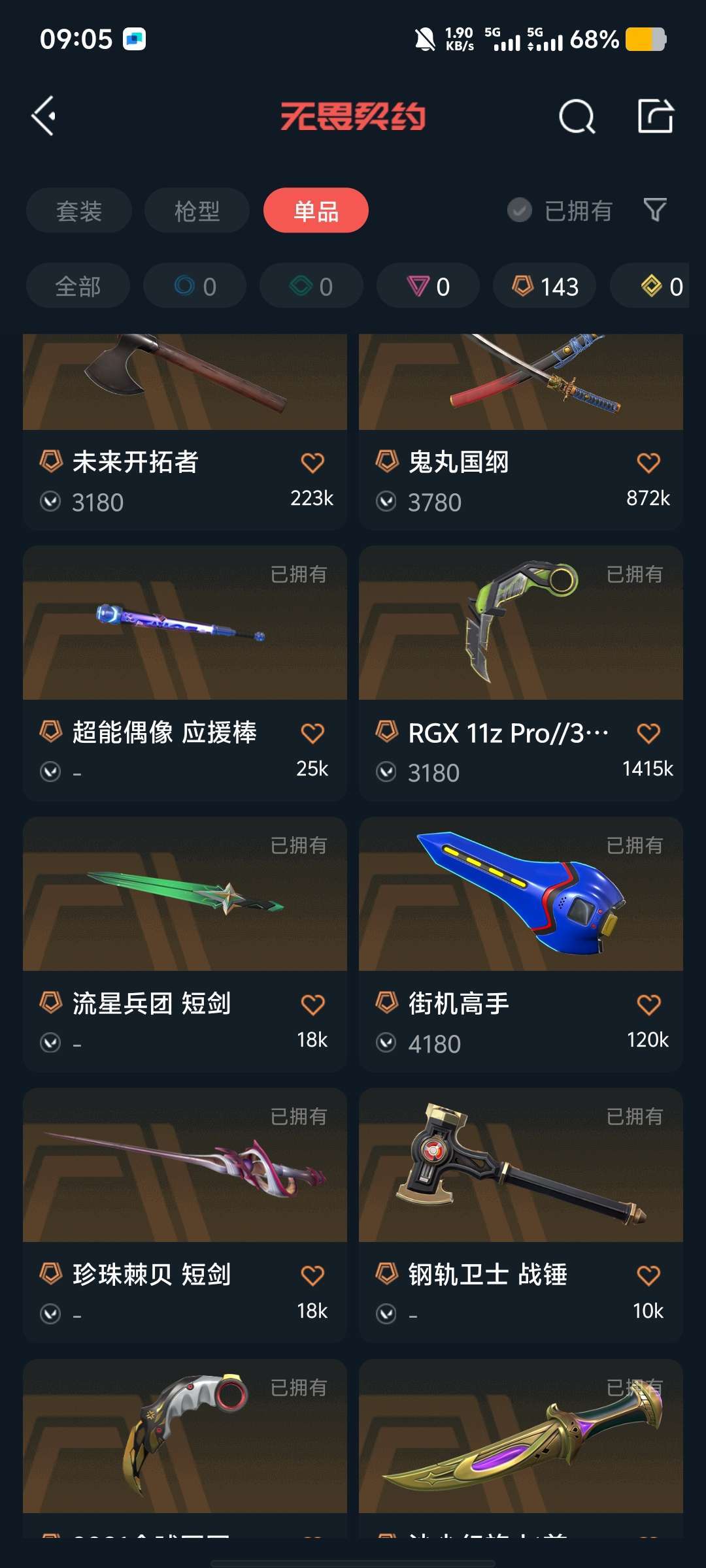Select the 全部 rarity chip
Image resolution: width=706 pixels, height=1568 pixels.
(78, 286)
